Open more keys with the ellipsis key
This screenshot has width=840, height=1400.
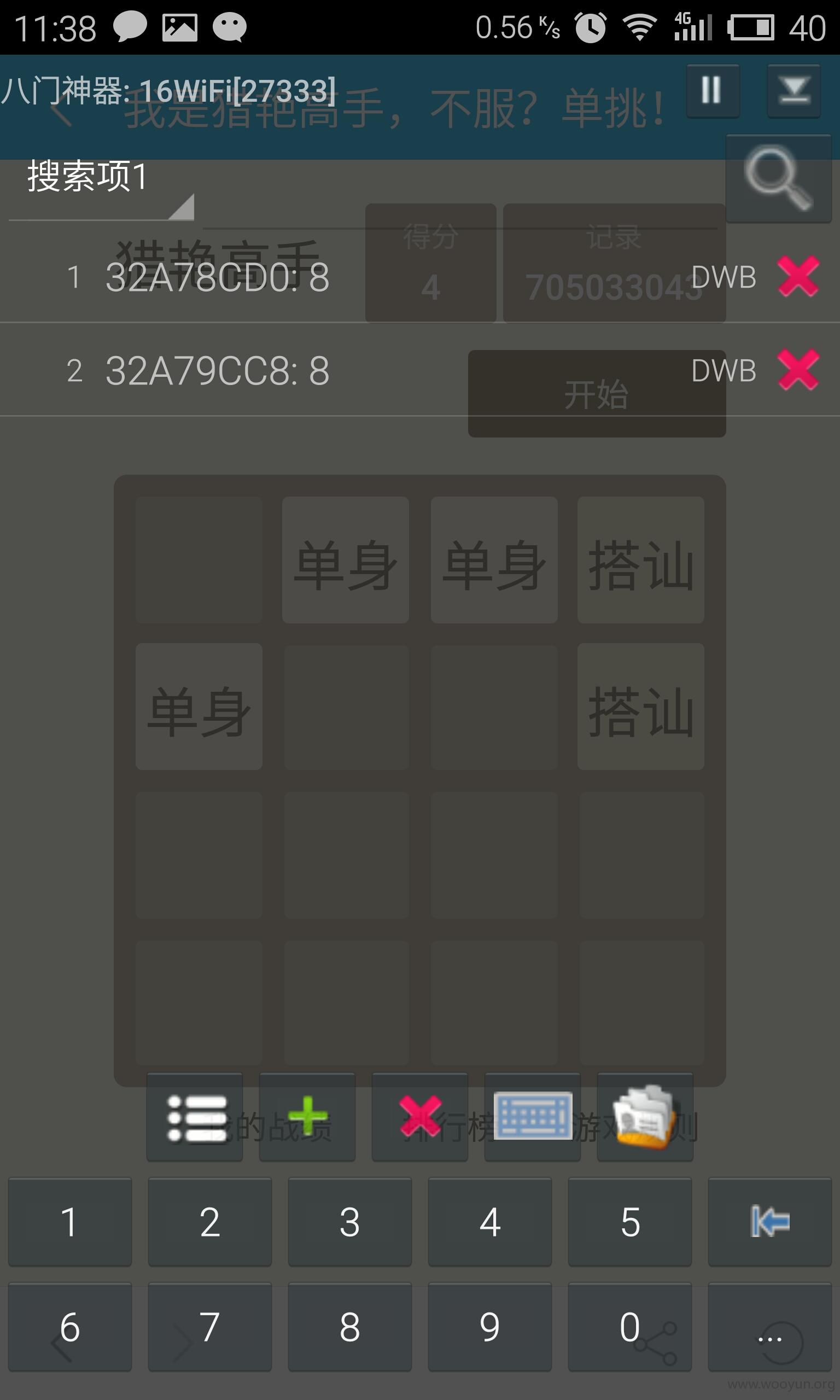[770, 1326]
